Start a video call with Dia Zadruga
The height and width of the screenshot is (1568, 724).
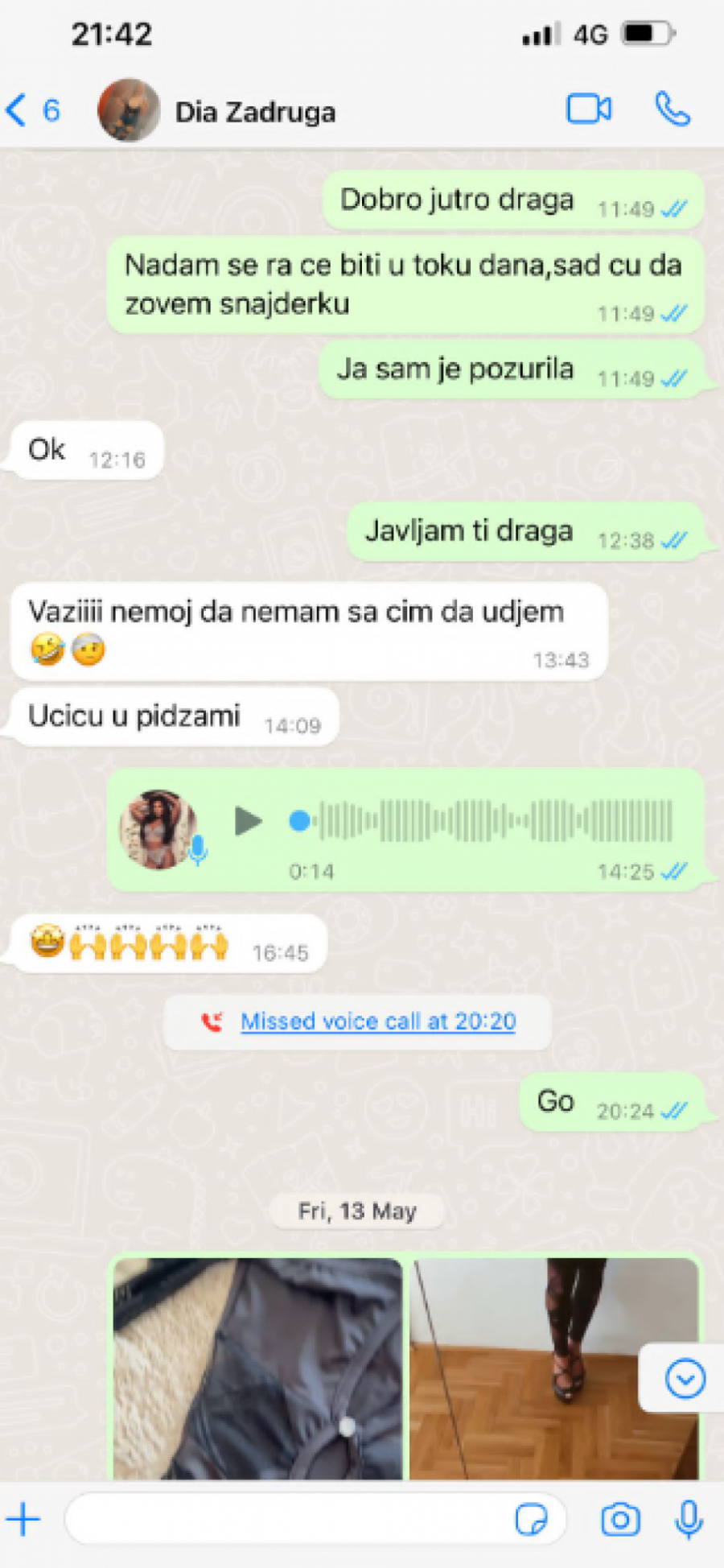coord(589,109)
